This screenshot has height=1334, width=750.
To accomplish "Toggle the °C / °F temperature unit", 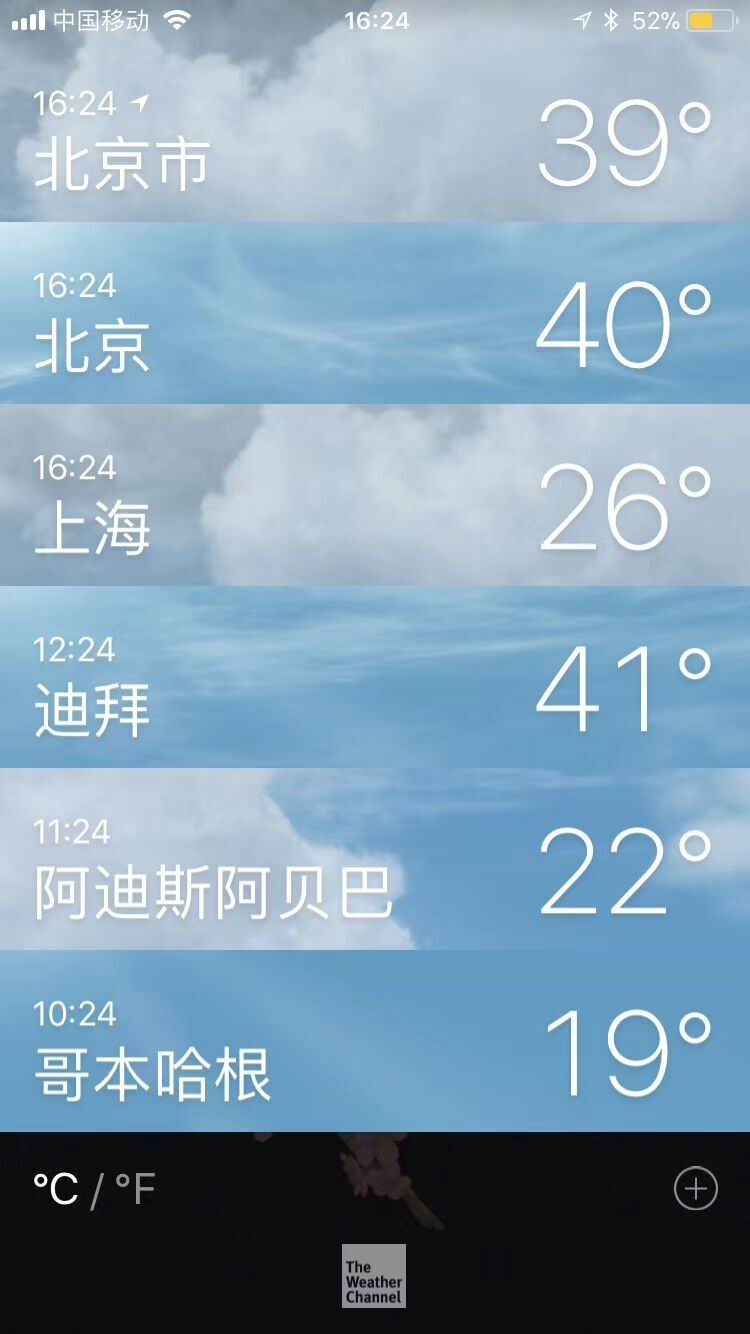I will 94,1189.
